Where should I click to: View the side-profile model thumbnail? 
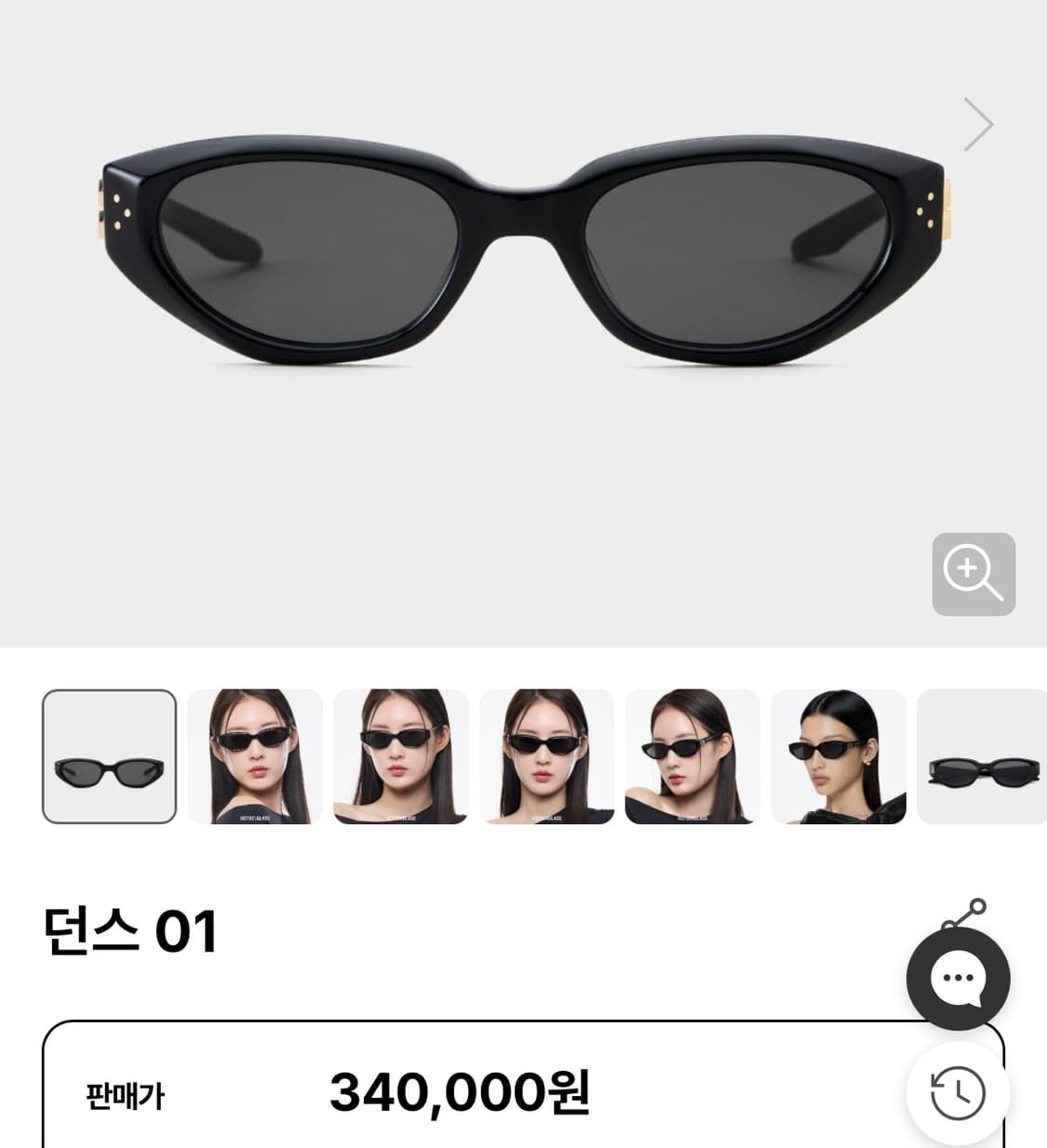coord(839,756)
